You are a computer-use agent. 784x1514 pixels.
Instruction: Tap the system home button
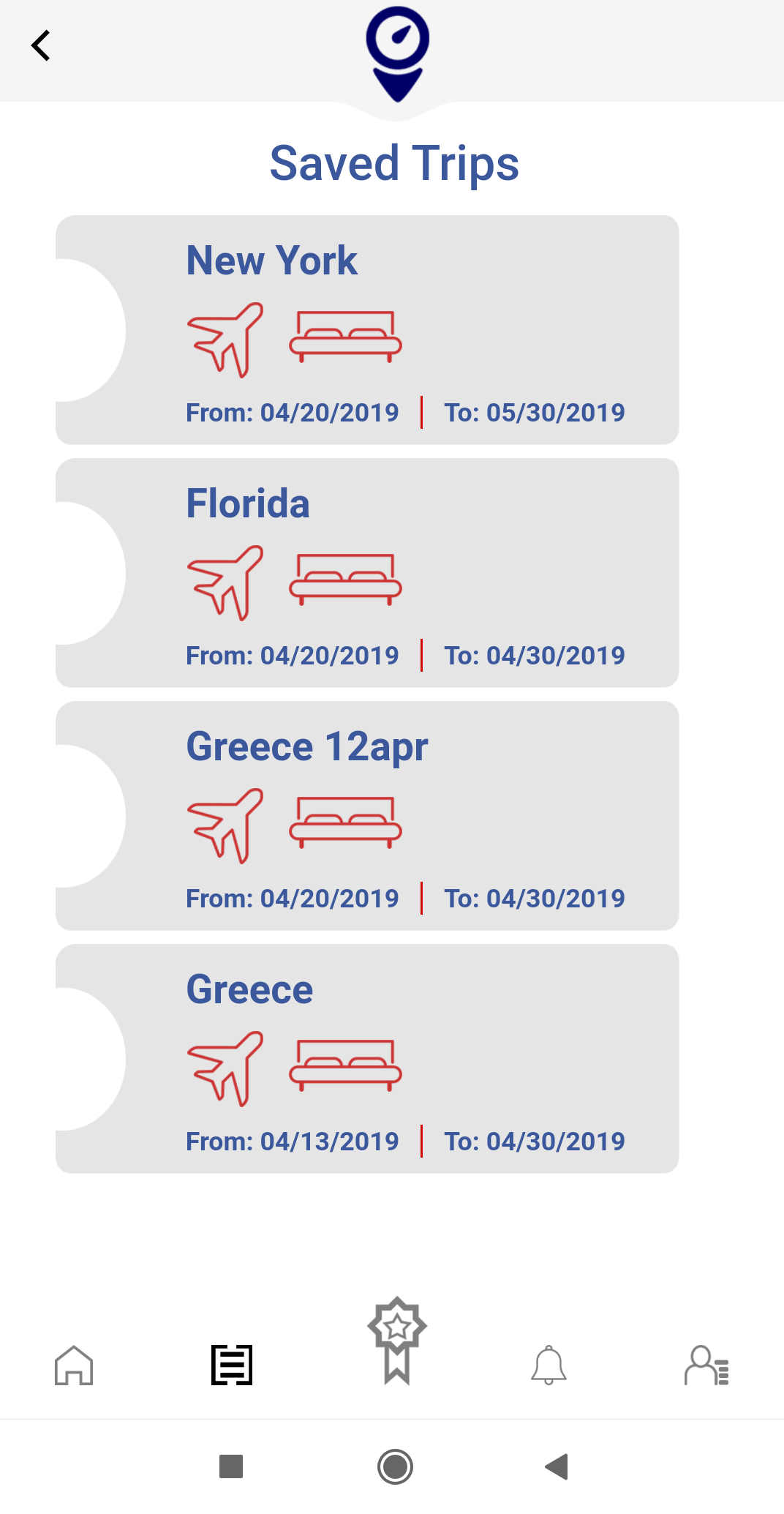point(395,1466)
